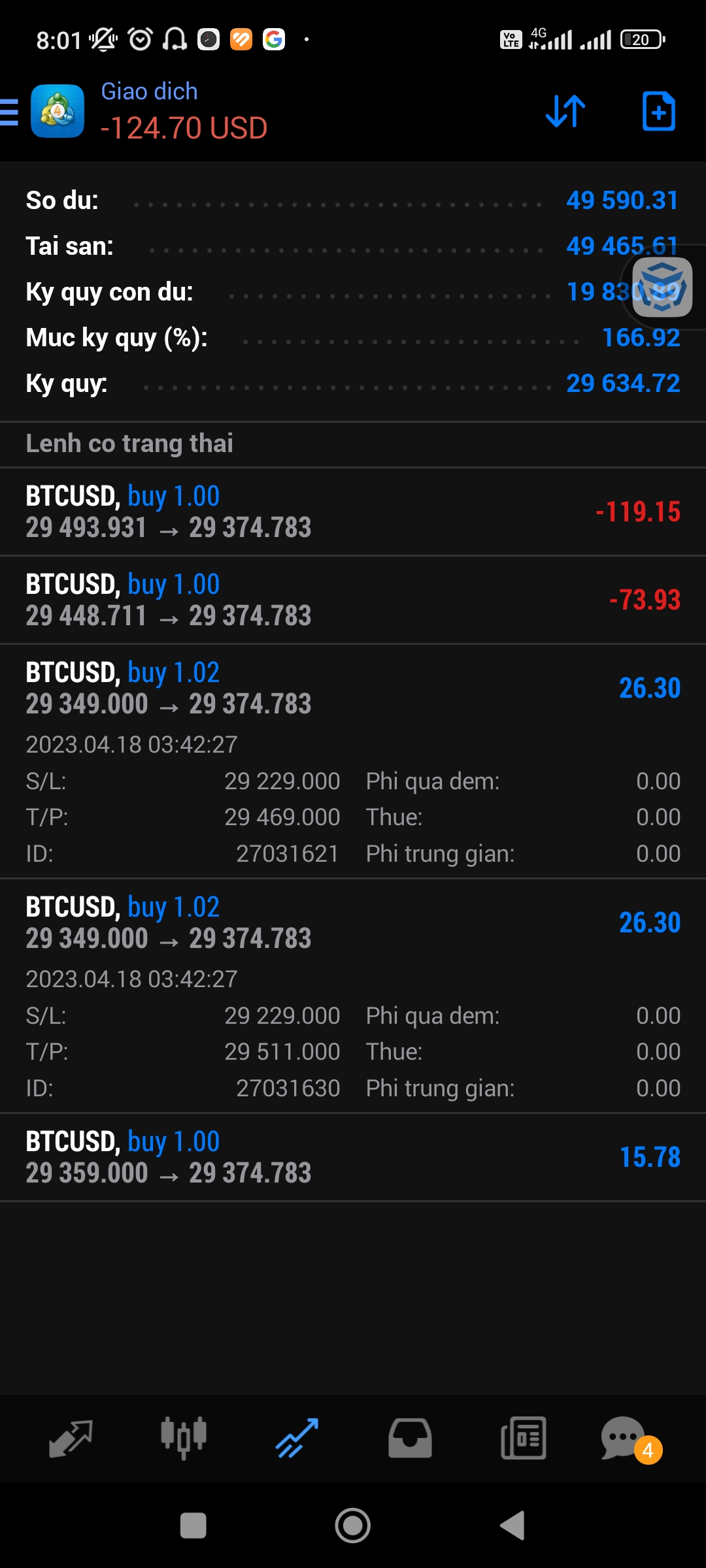This screenshot has width=706, height=1568.
Task: Create a new order
Action: coord(658,111)
